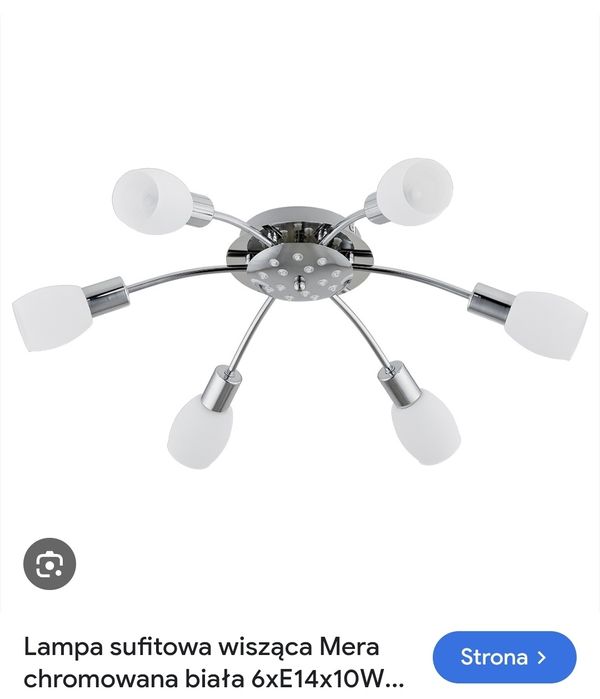Viewport: 600px width, 699px height.
Task: Search this image with Google Lens
Action: point(48,566)
